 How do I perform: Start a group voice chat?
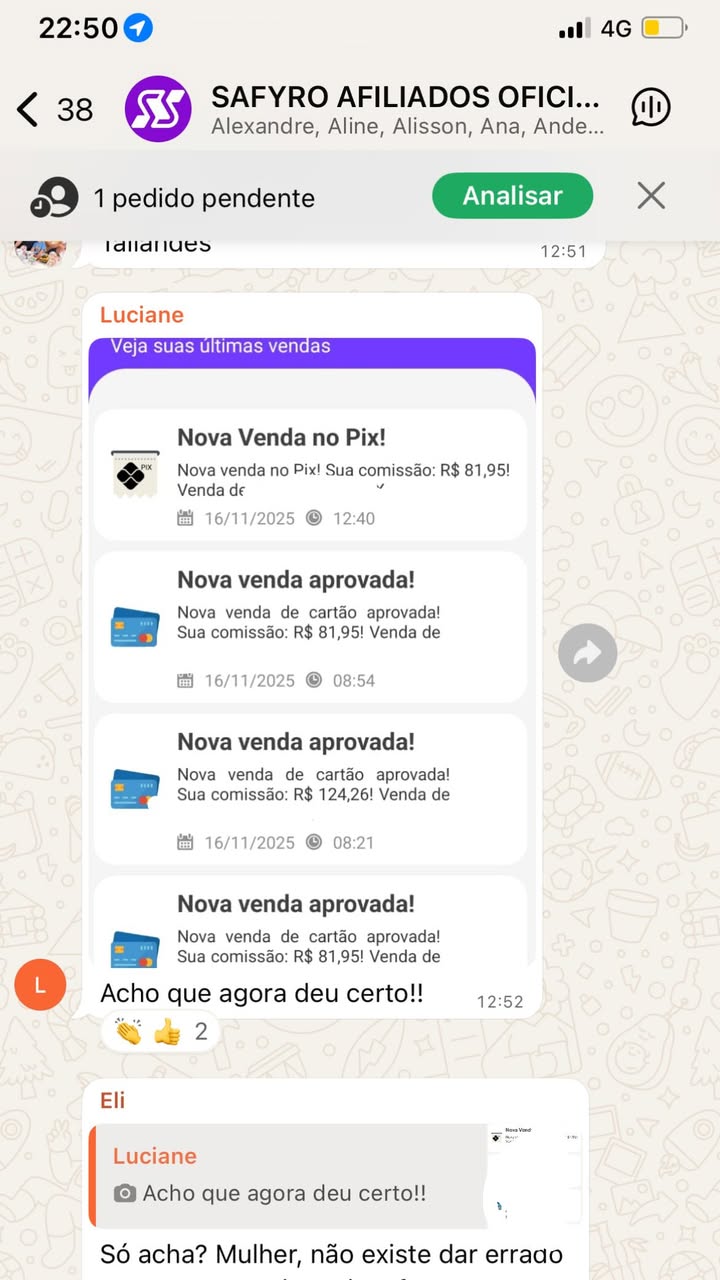(x=651, y=108)
